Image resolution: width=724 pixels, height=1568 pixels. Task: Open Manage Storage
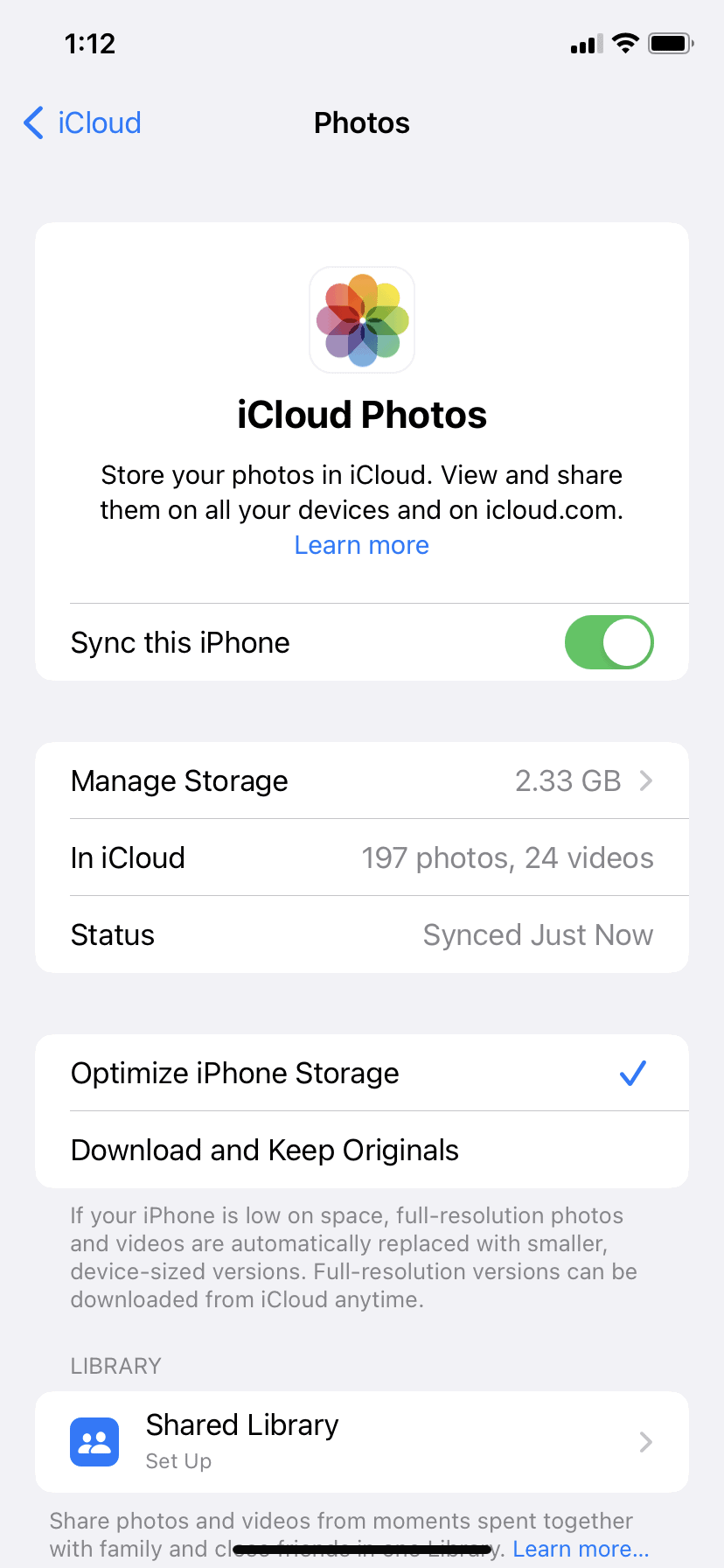pyautogui.click(x=362, y=780)
